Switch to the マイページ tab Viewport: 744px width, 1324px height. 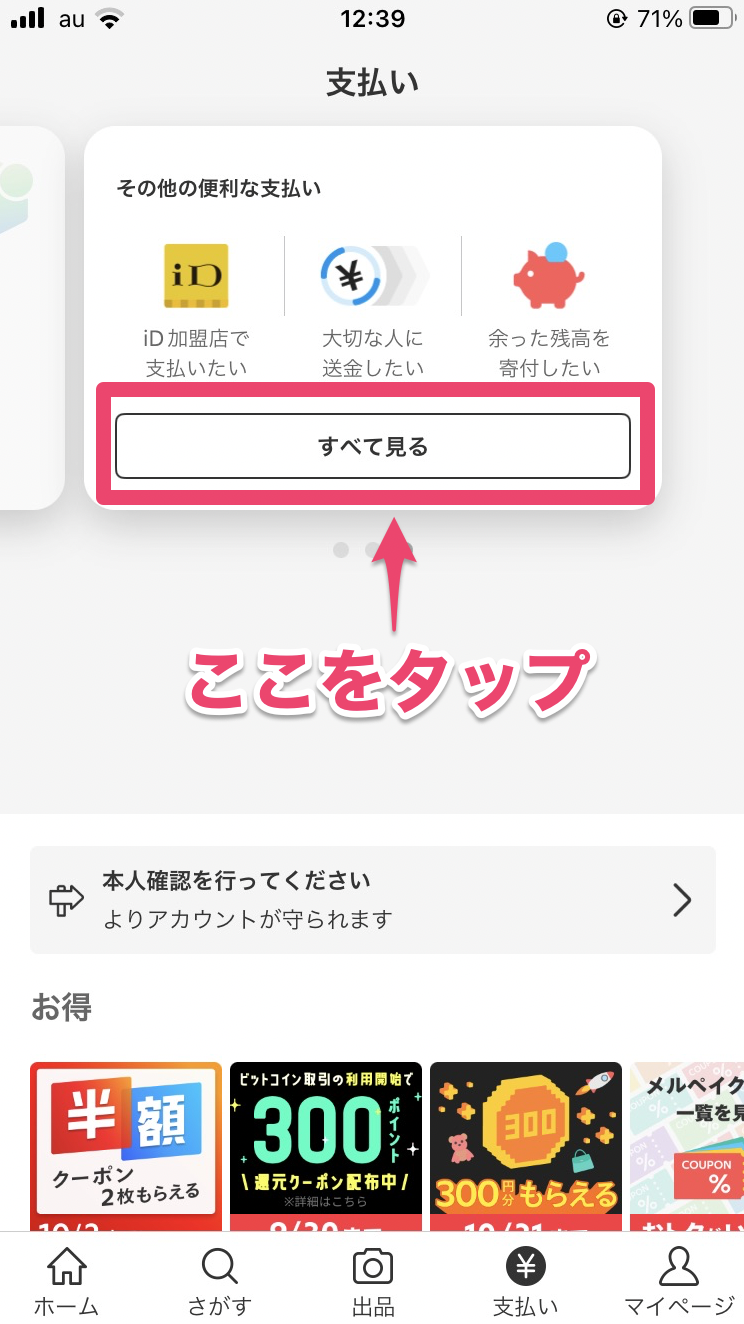(679, 1281)
